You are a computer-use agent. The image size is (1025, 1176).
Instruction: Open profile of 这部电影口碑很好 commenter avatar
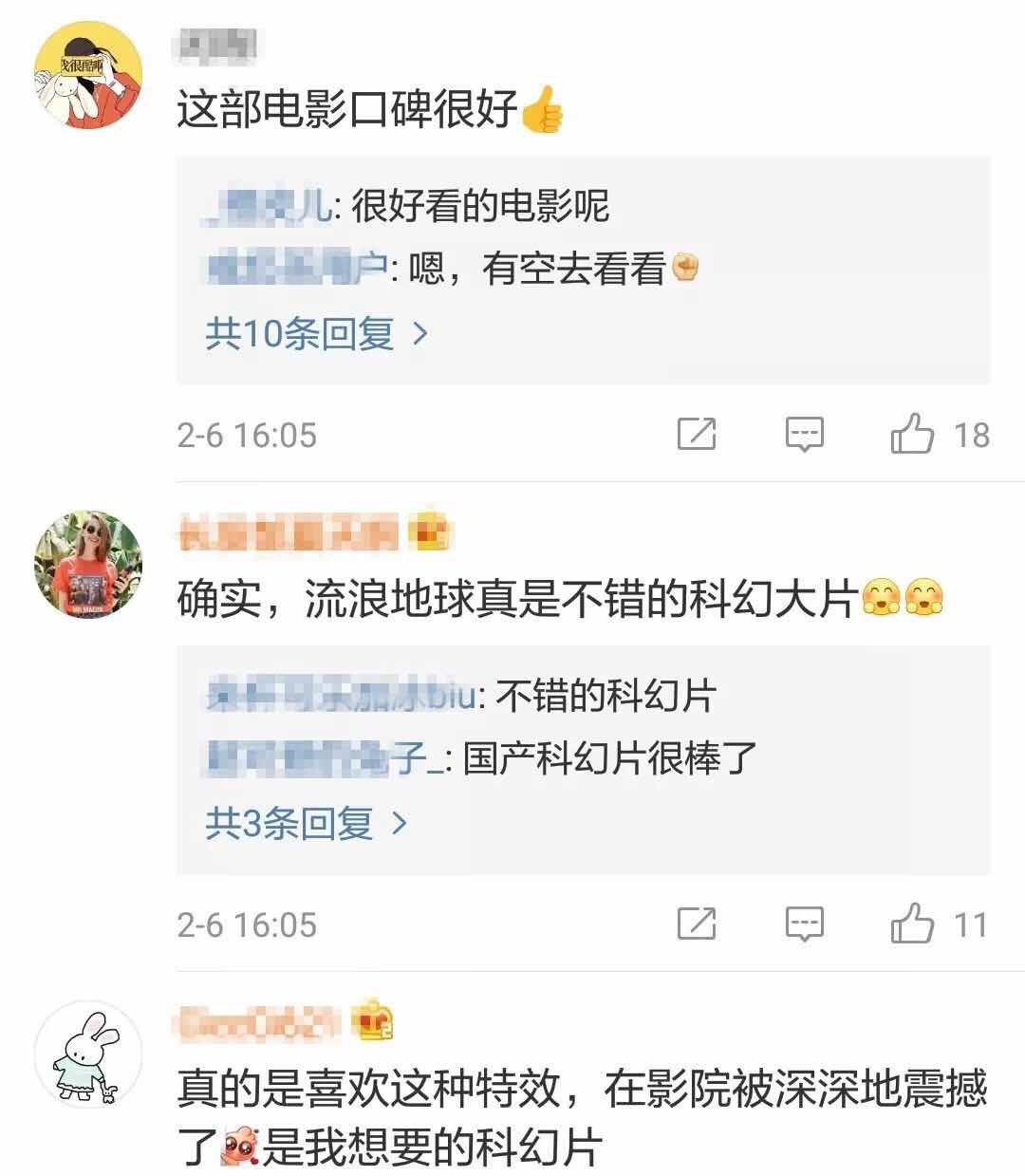(88, 72)
